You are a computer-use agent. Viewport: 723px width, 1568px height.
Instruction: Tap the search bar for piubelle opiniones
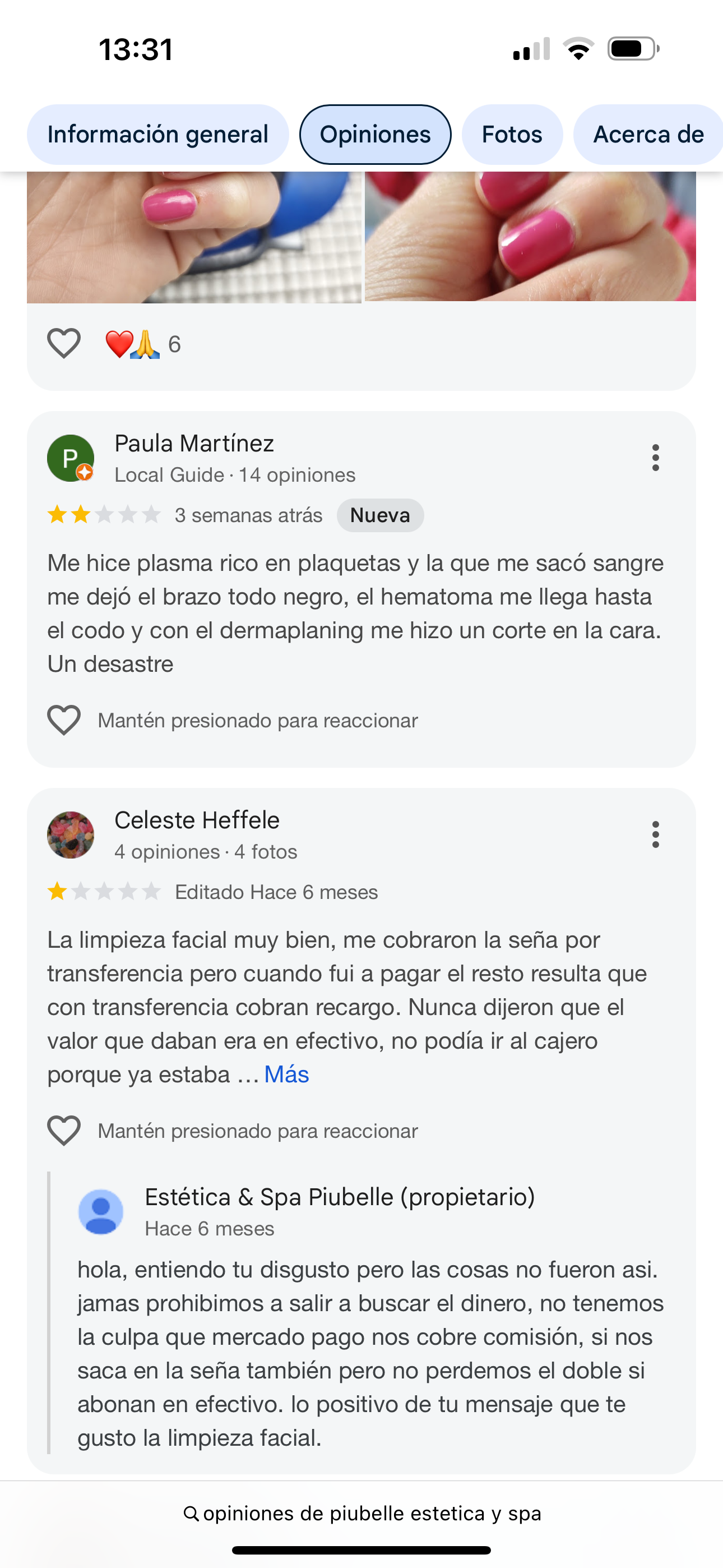(361, 1513)
